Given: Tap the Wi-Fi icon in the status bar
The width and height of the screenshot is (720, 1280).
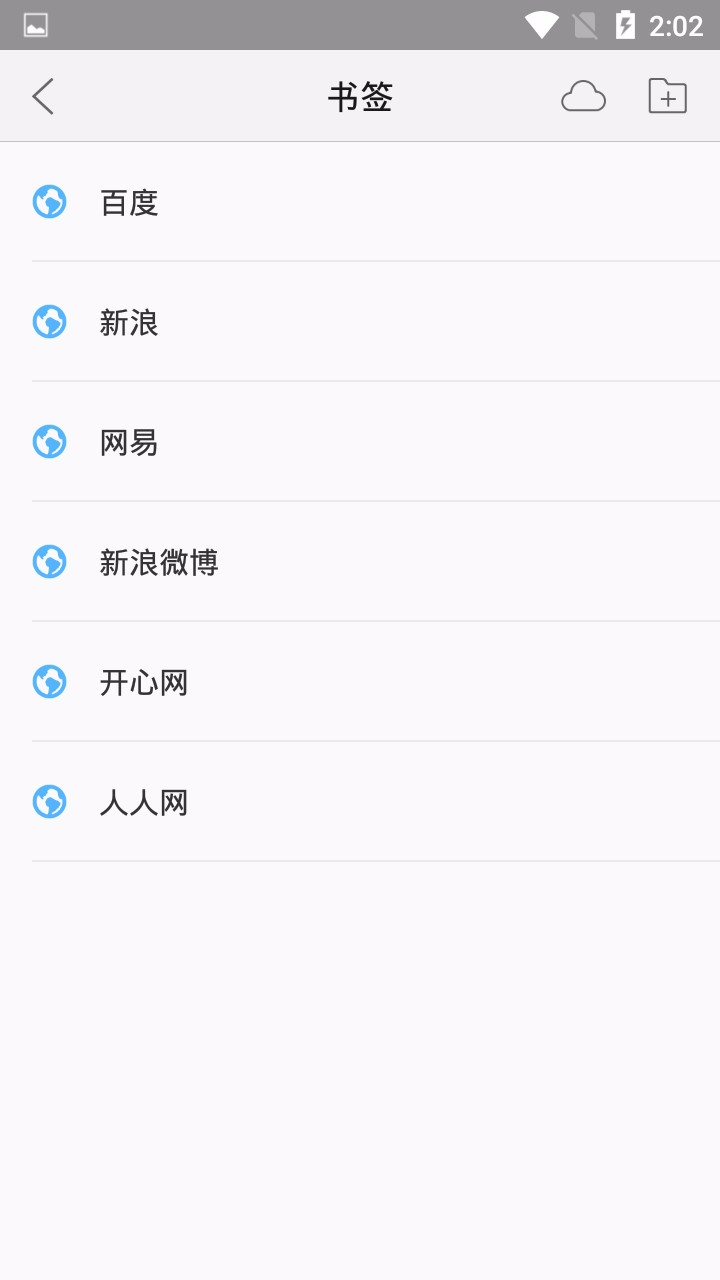Looking at the screenshot, I should coord(540,25).
